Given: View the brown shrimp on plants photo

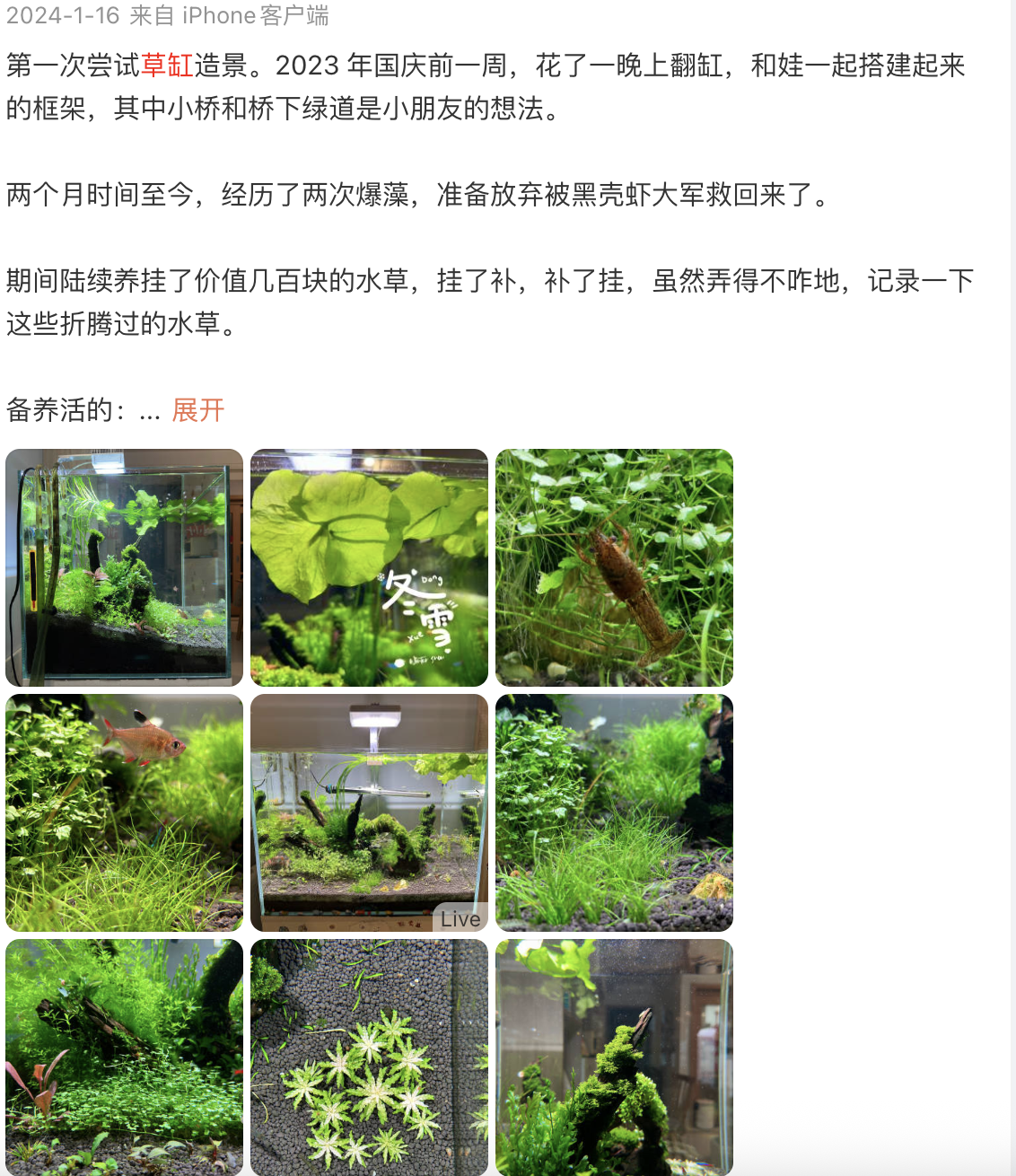Looking at the screenshot, I should coord(614,567).
